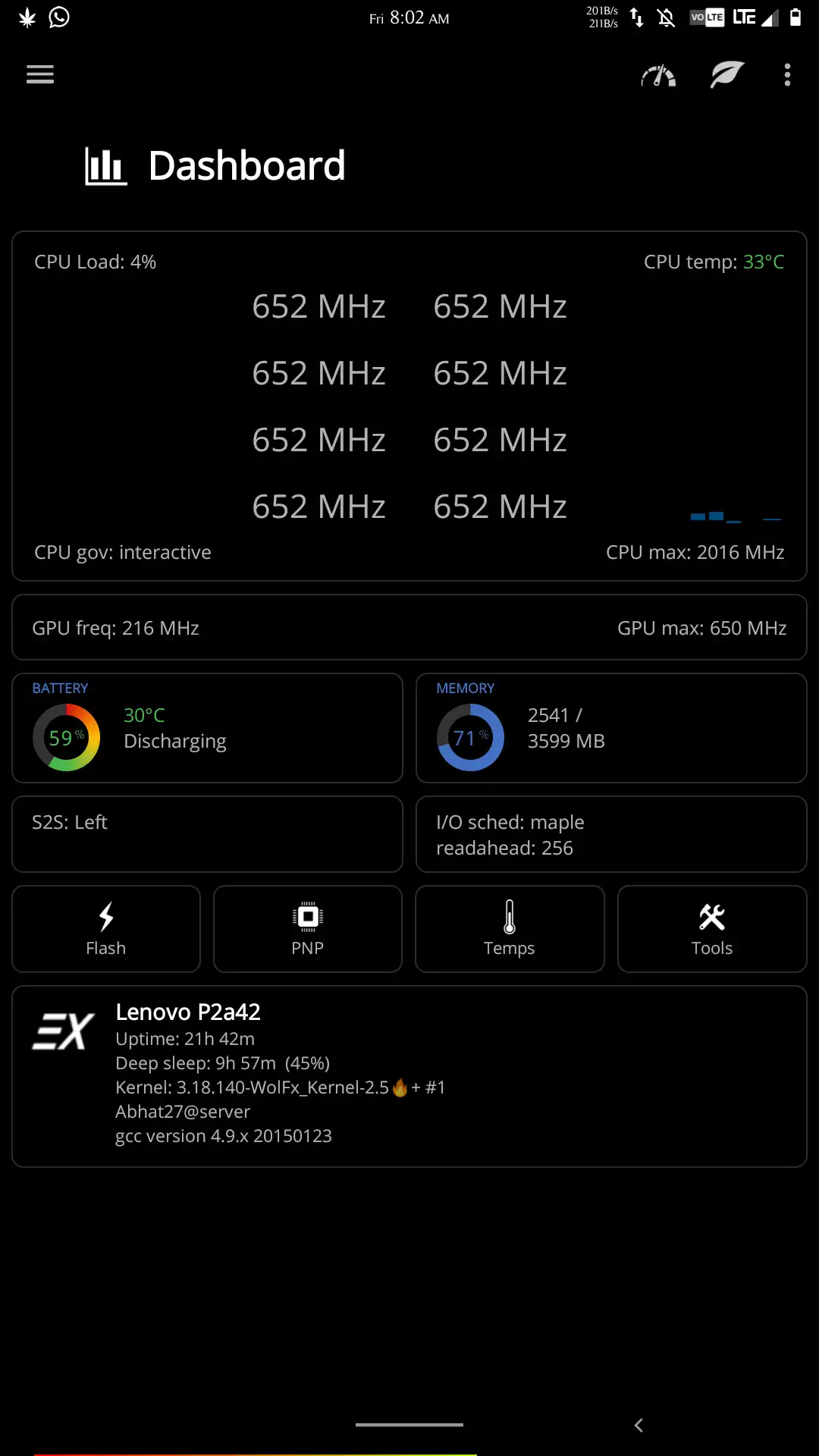Tap the system back arrow

point(639,1425)
